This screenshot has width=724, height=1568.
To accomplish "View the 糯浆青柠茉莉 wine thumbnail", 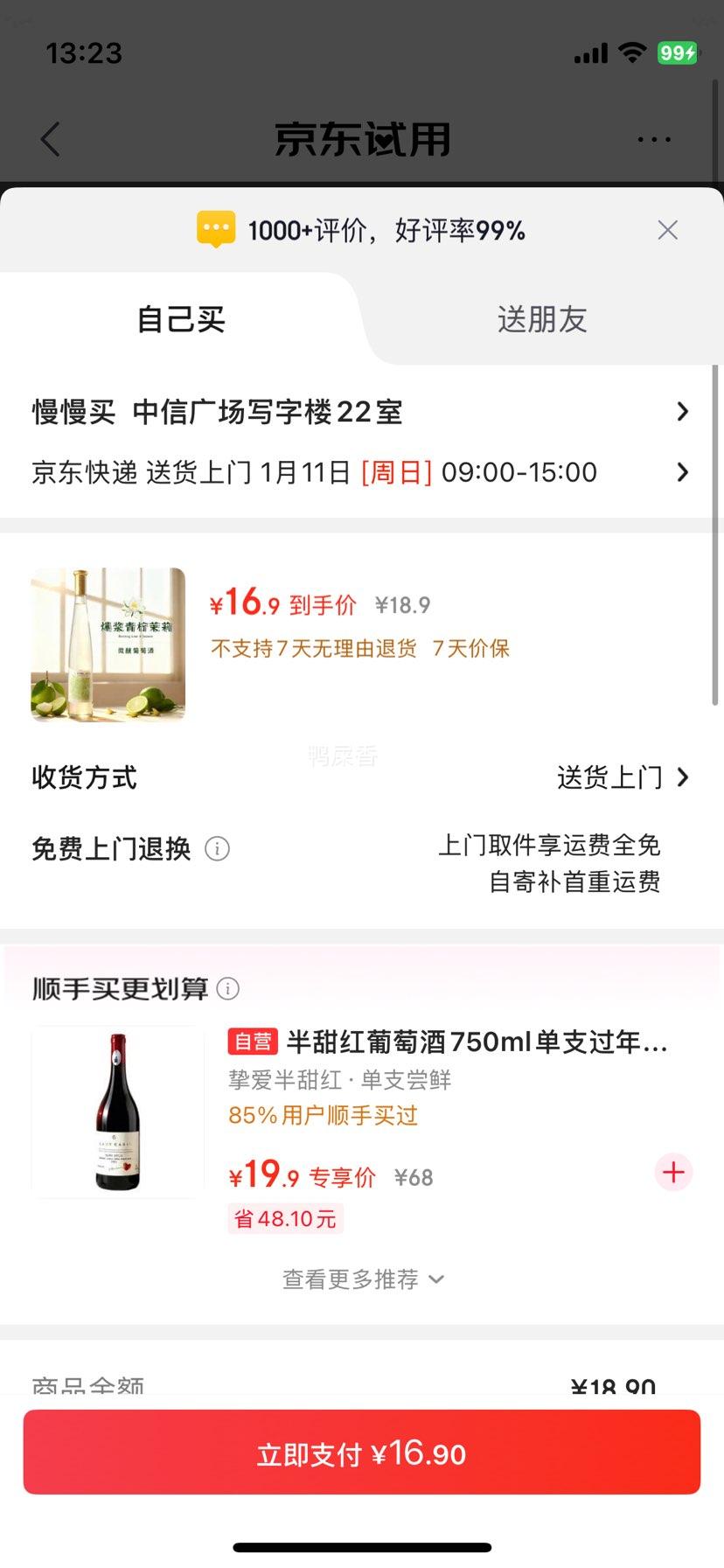I will tap(108, 645).
